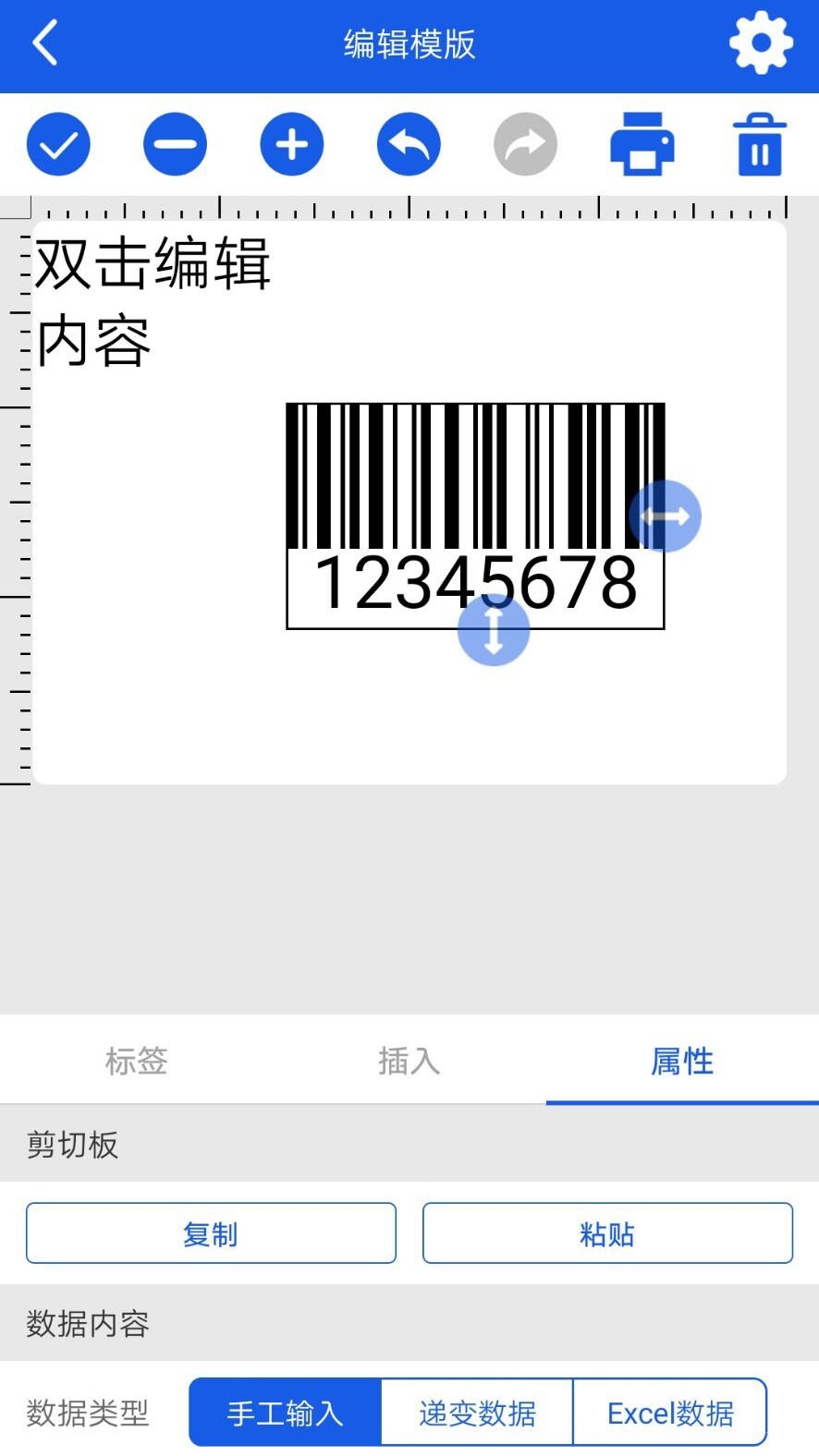Open the 插入 tab
The image size is (819, 1456).
(408, 1062)
